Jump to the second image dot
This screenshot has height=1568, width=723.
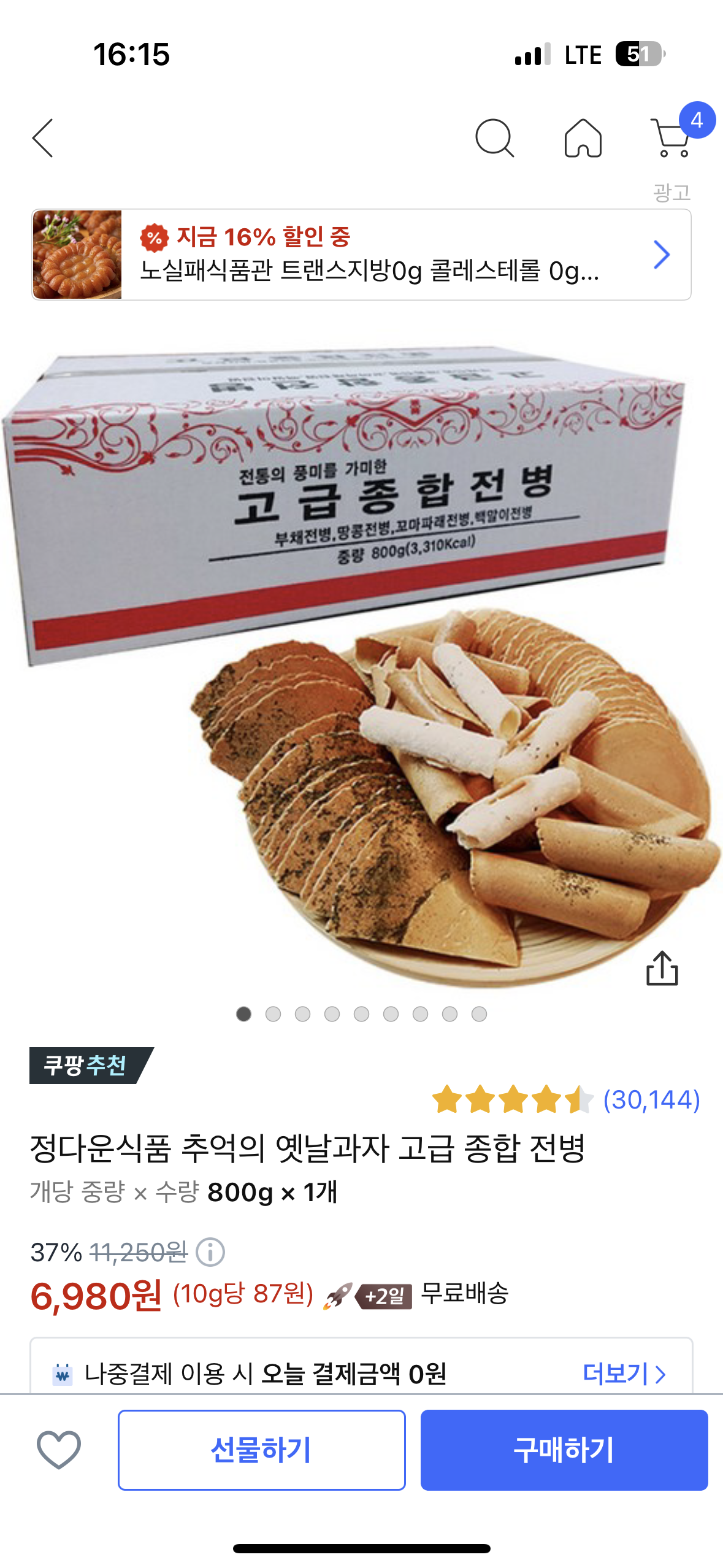pos(273,1014)
